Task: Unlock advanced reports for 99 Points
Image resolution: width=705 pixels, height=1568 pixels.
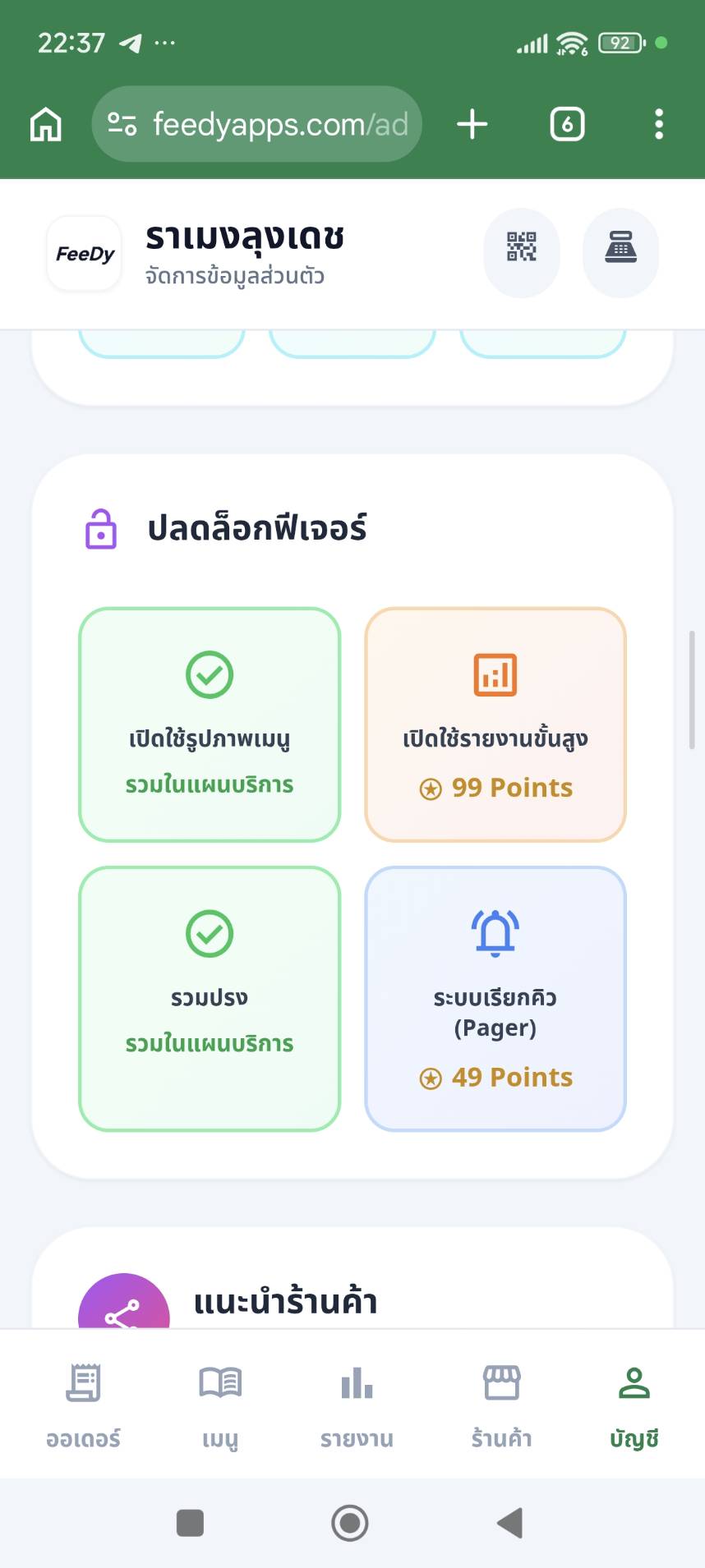Action: pyautogui.click(x=495, y=724)
